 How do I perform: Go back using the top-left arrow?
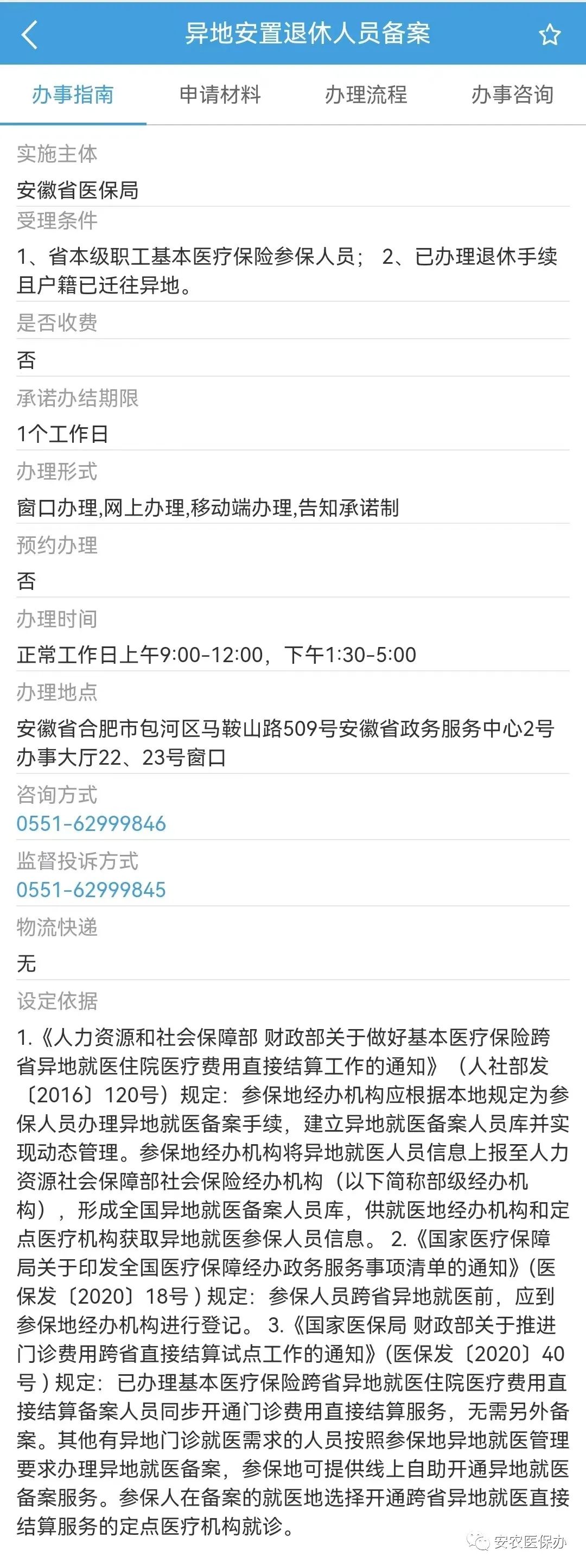click(x=29, y=34)
